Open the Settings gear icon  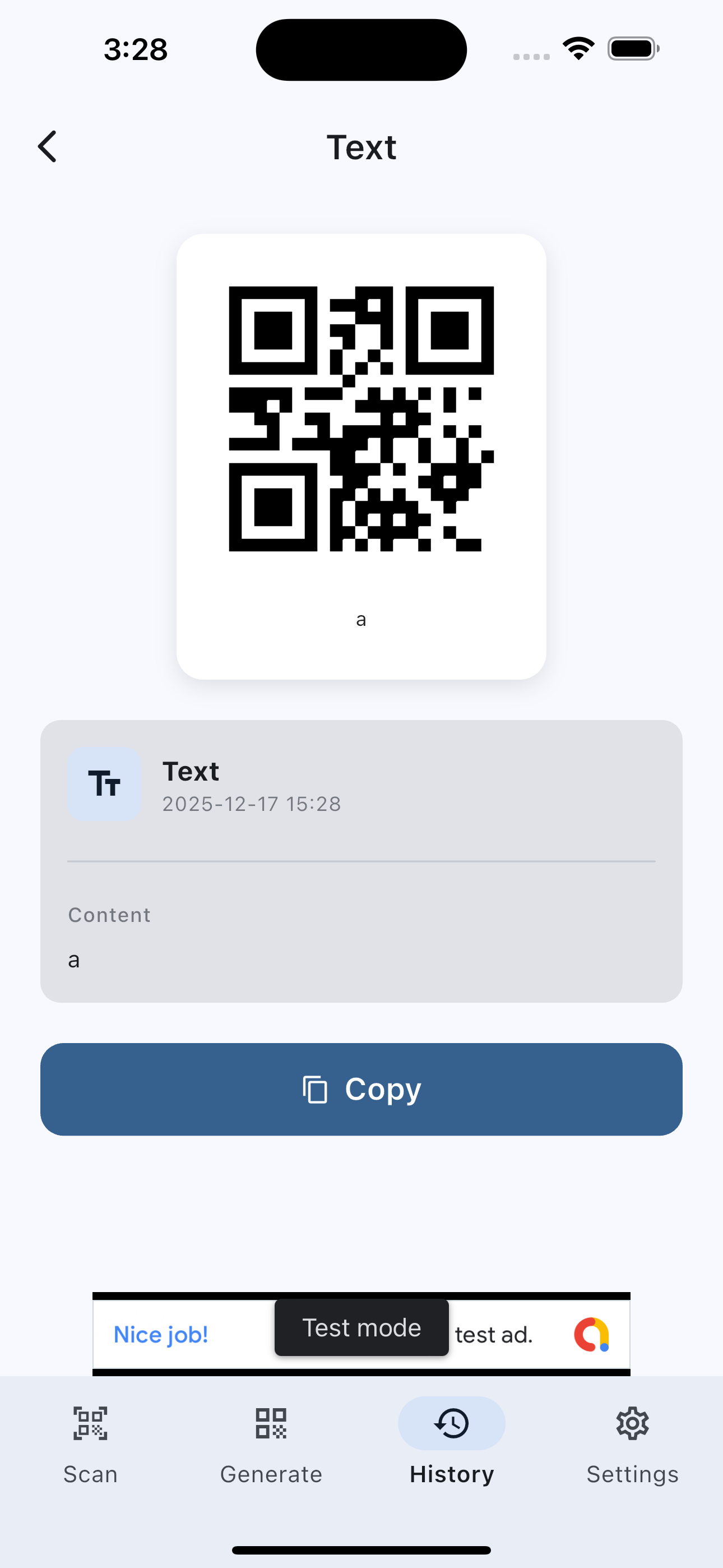pyautogui.click(x=632, y=1424)
